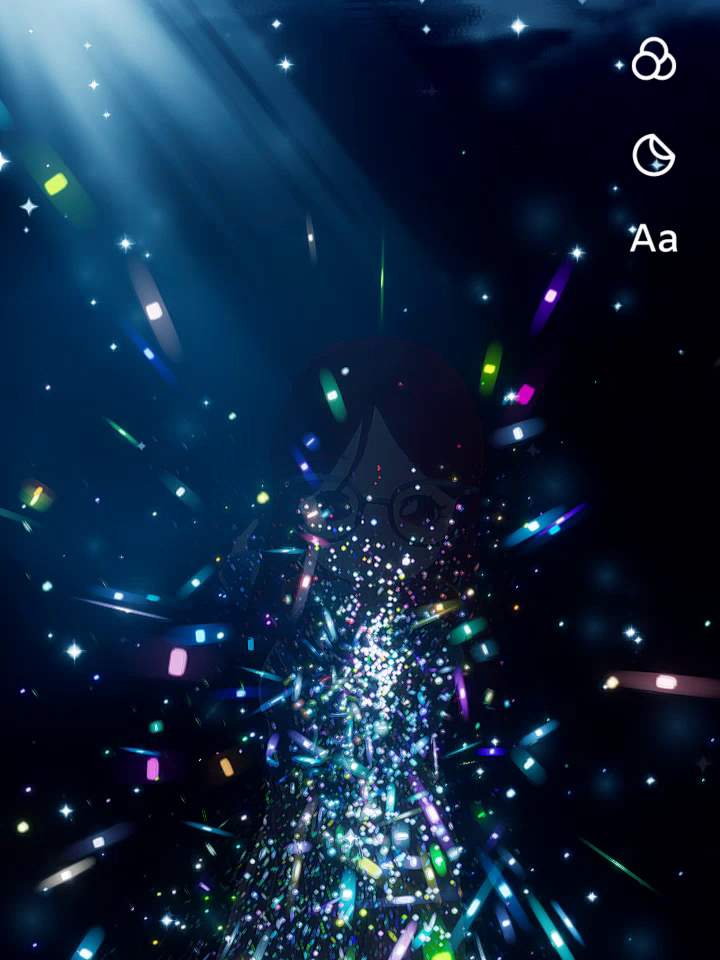Open the Aa text tool
The height and width of the screenshot is (960, 720).
click(654, 239)
